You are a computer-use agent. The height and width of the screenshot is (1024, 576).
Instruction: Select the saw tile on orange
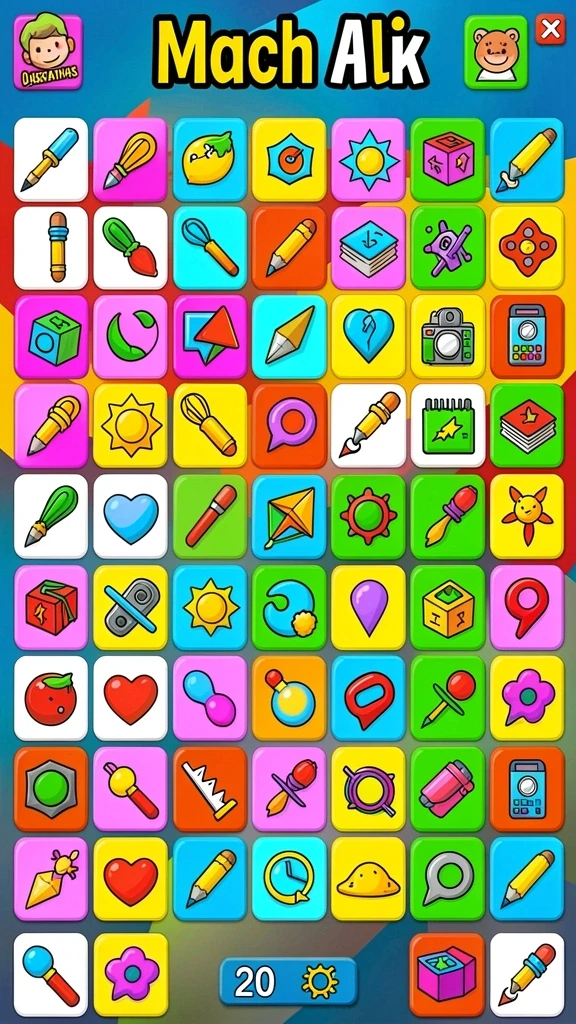(210, 789)
